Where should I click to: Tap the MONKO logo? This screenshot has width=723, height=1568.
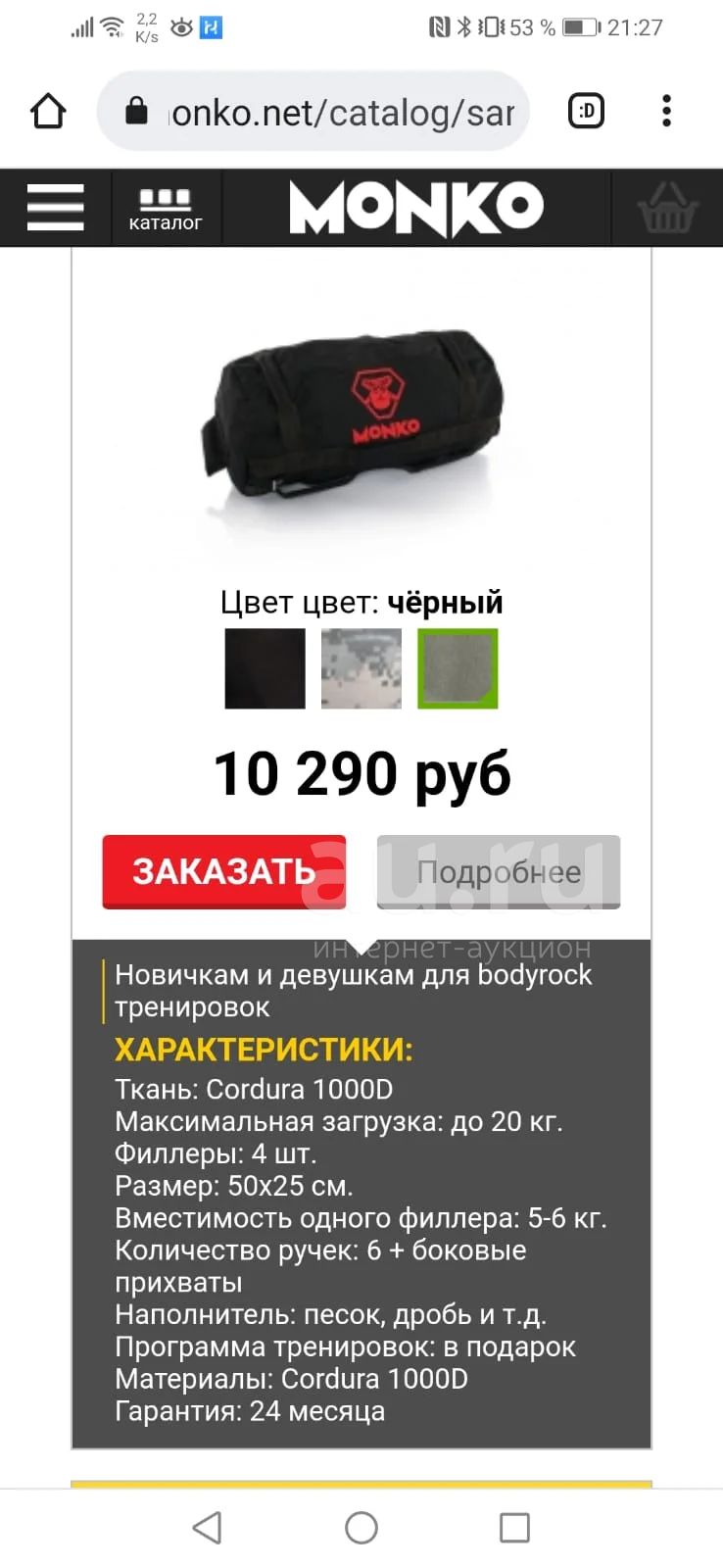415,208
